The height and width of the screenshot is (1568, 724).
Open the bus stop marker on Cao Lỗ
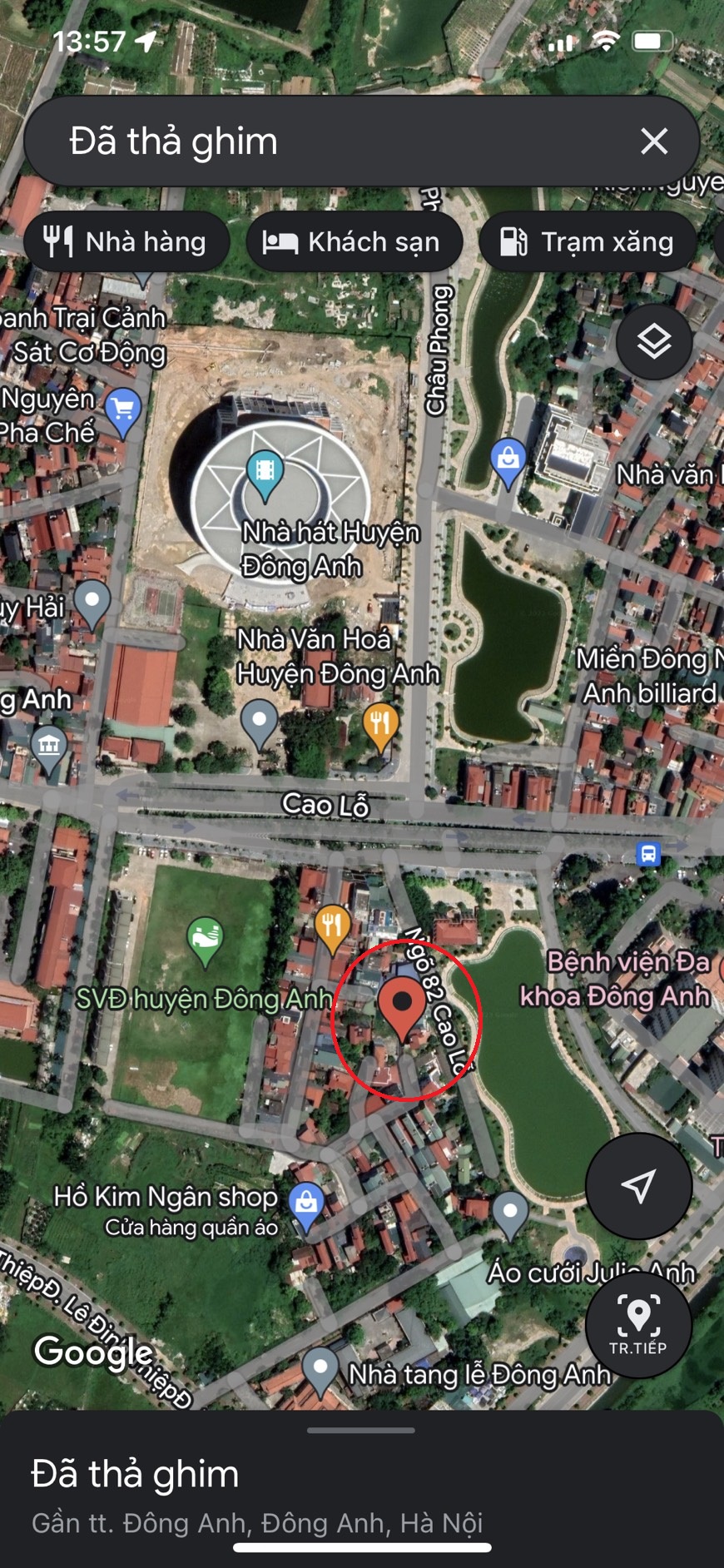pyautogui.click(x=648, y=853)
